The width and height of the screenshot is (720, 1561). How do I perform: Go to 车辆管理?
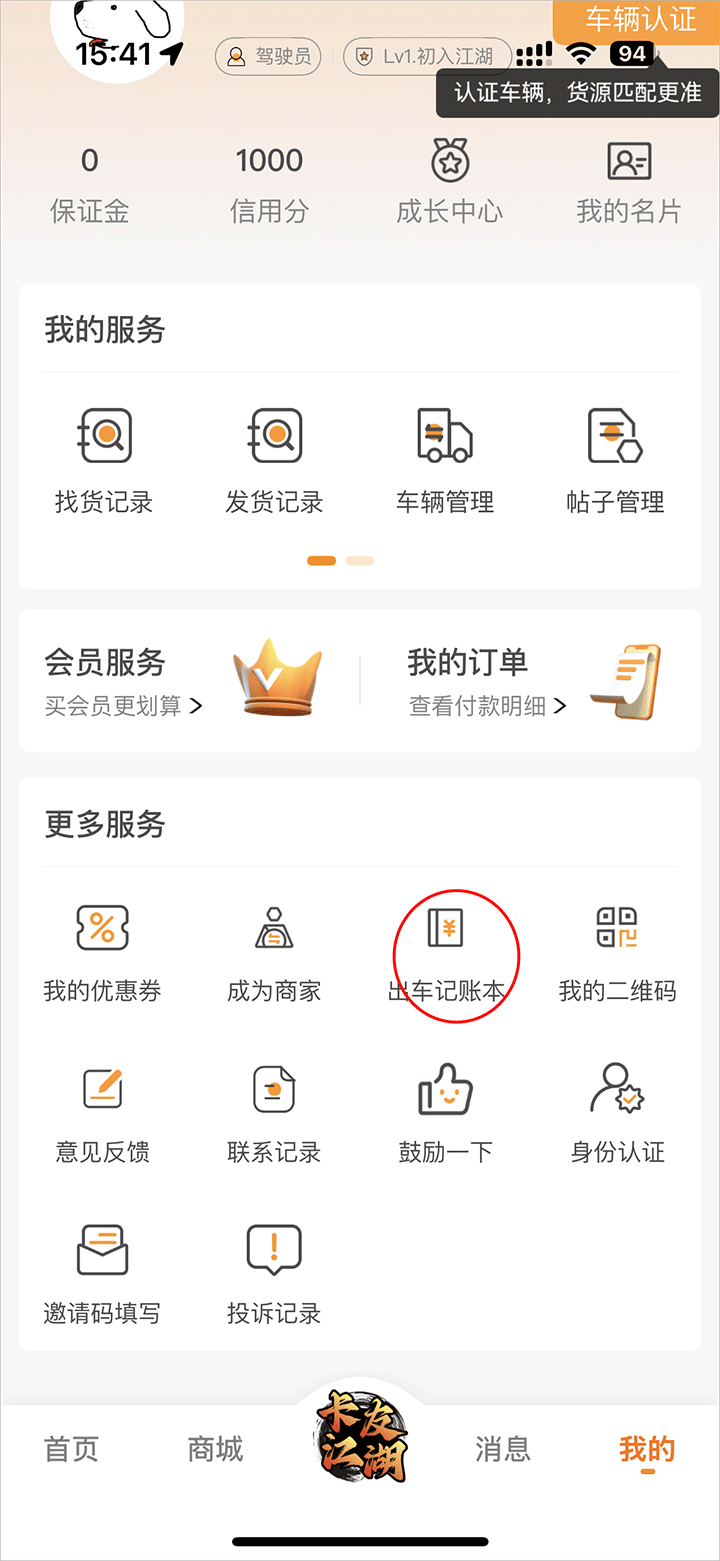click(445, 460)
